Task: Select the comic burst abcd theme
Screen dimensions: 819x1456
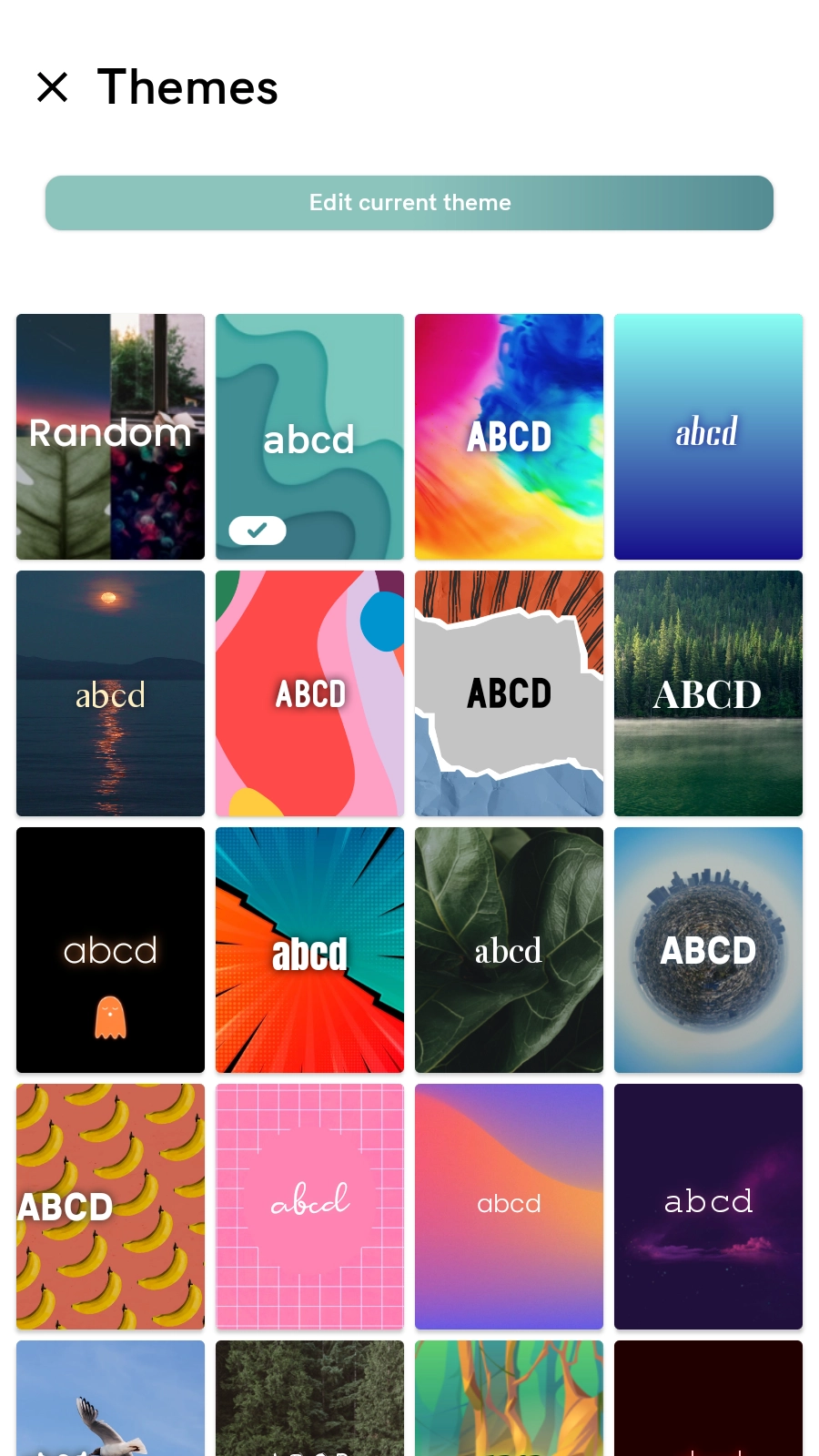Action: 309,950
